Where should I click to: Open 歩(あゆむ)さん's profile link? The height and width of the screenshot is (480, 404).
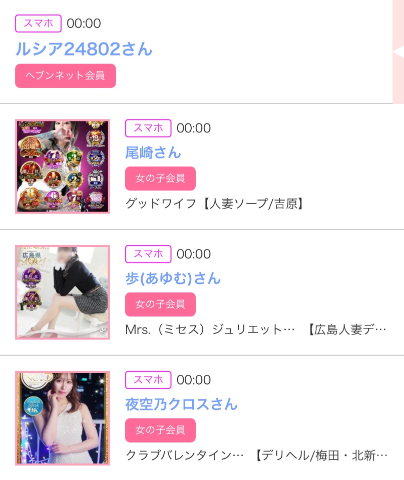[173, 278]
